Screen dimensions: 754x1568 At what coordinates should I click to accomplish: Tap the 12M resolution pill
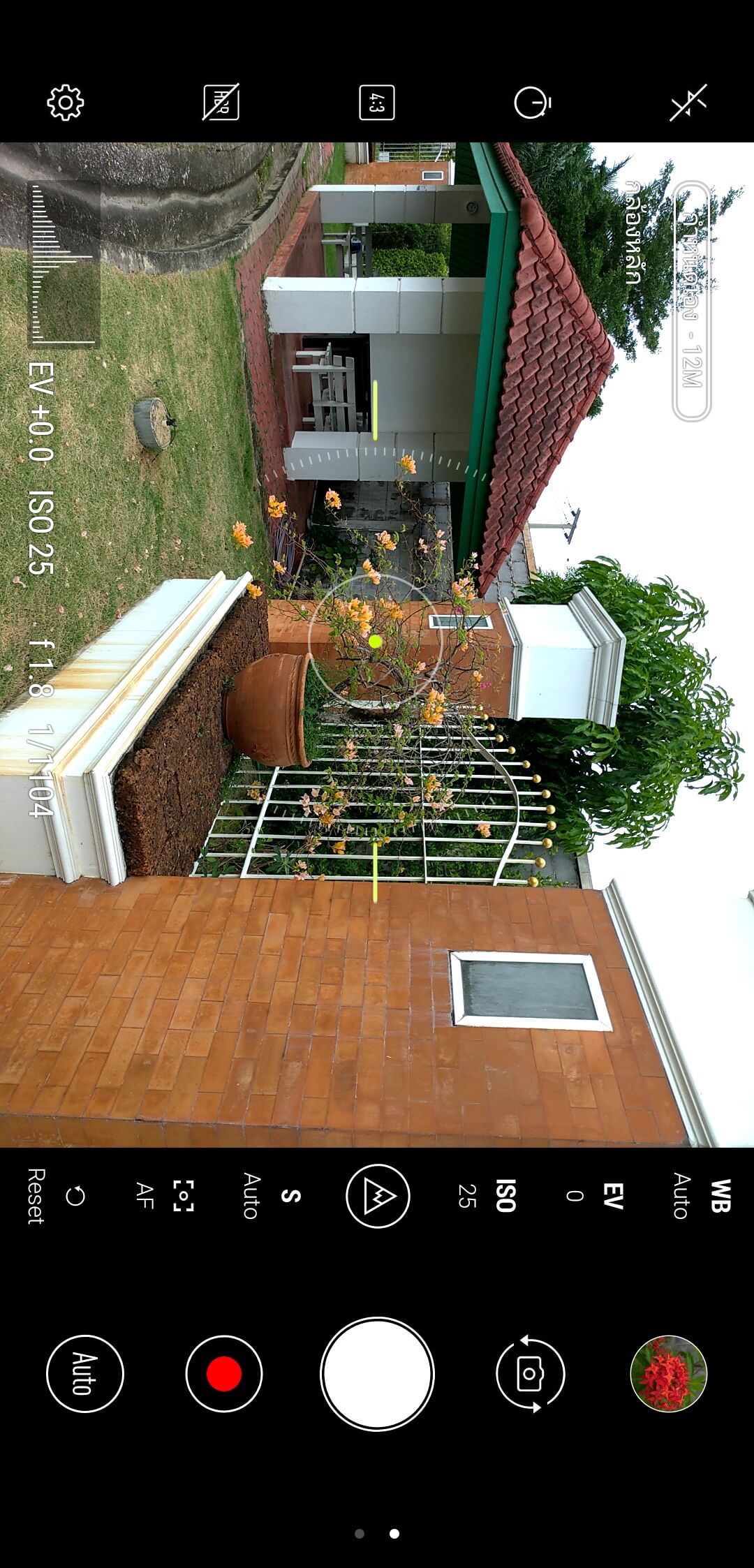691,301
